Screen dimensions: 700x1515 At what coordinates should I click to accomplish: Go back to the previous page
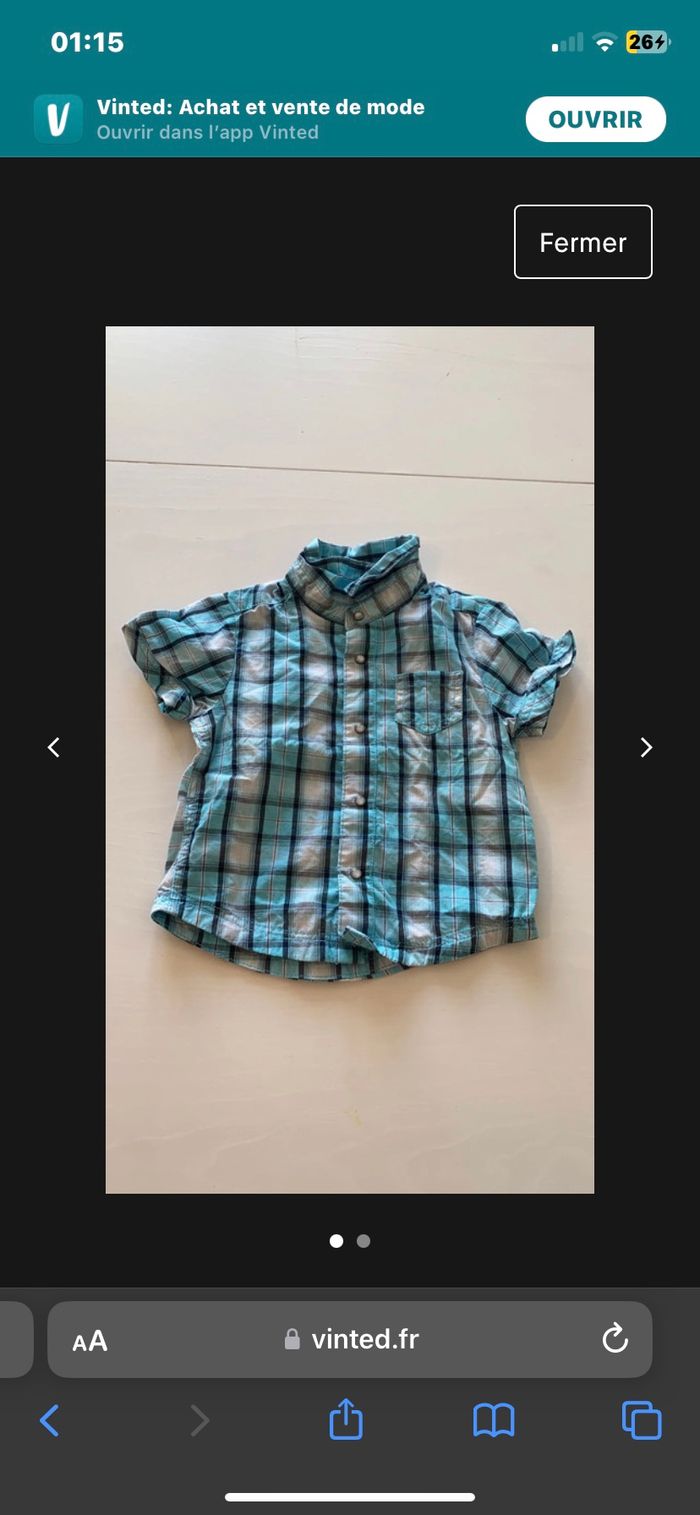pyautogui.click(x=49, y=1420)
